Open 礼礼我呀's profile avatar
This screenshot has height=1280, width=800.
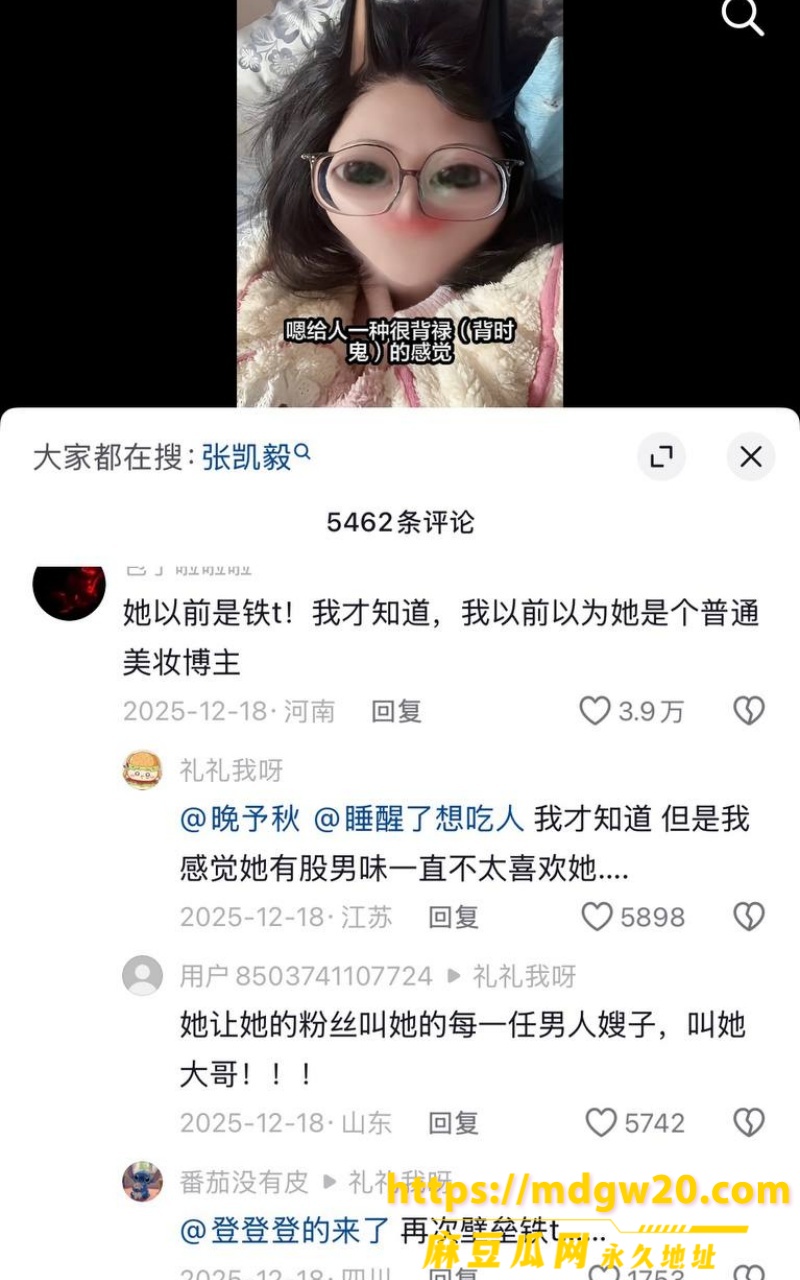click(x=142, y=770)
